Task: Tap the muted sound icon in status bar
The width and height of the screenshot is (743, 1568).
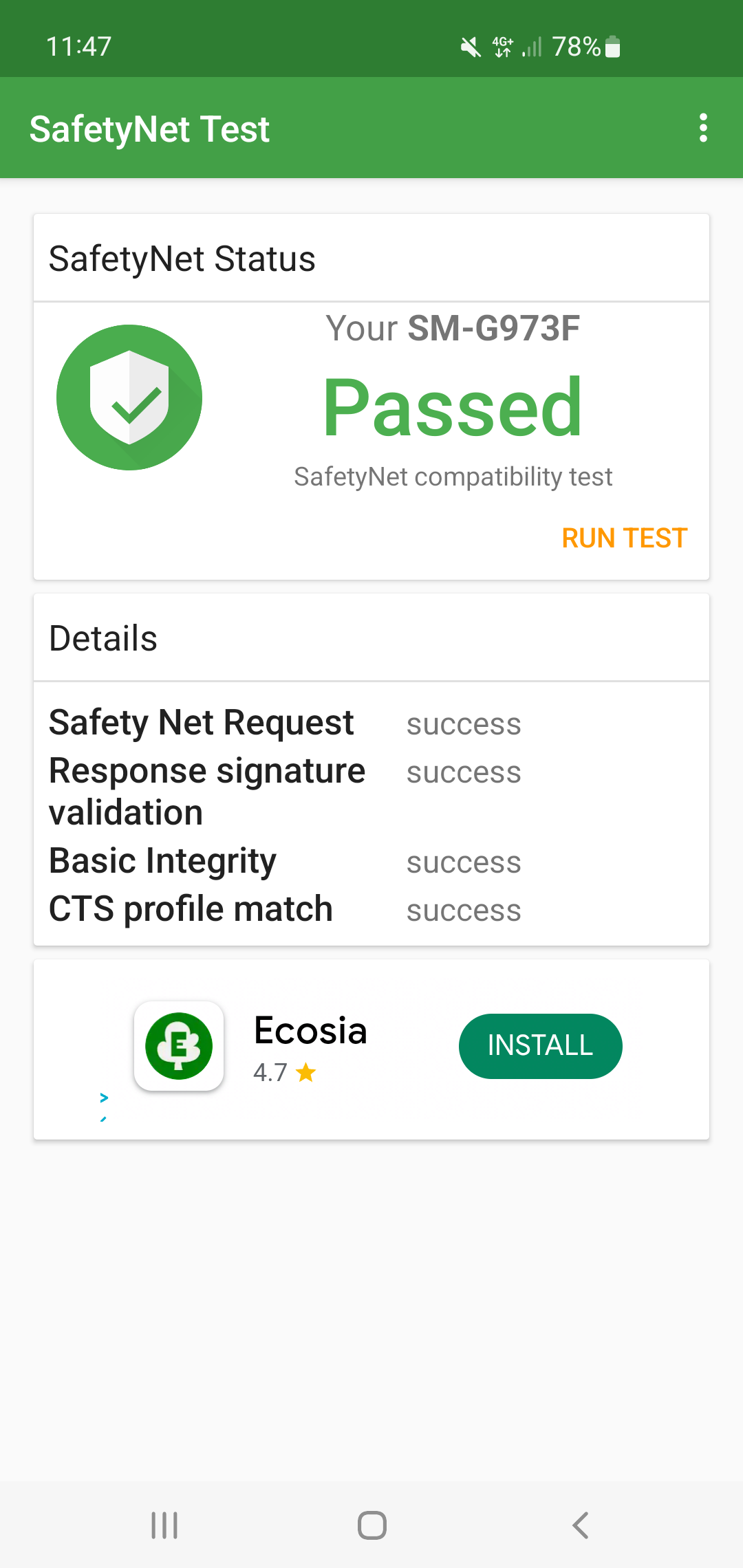Action: [x=470, y=46]
